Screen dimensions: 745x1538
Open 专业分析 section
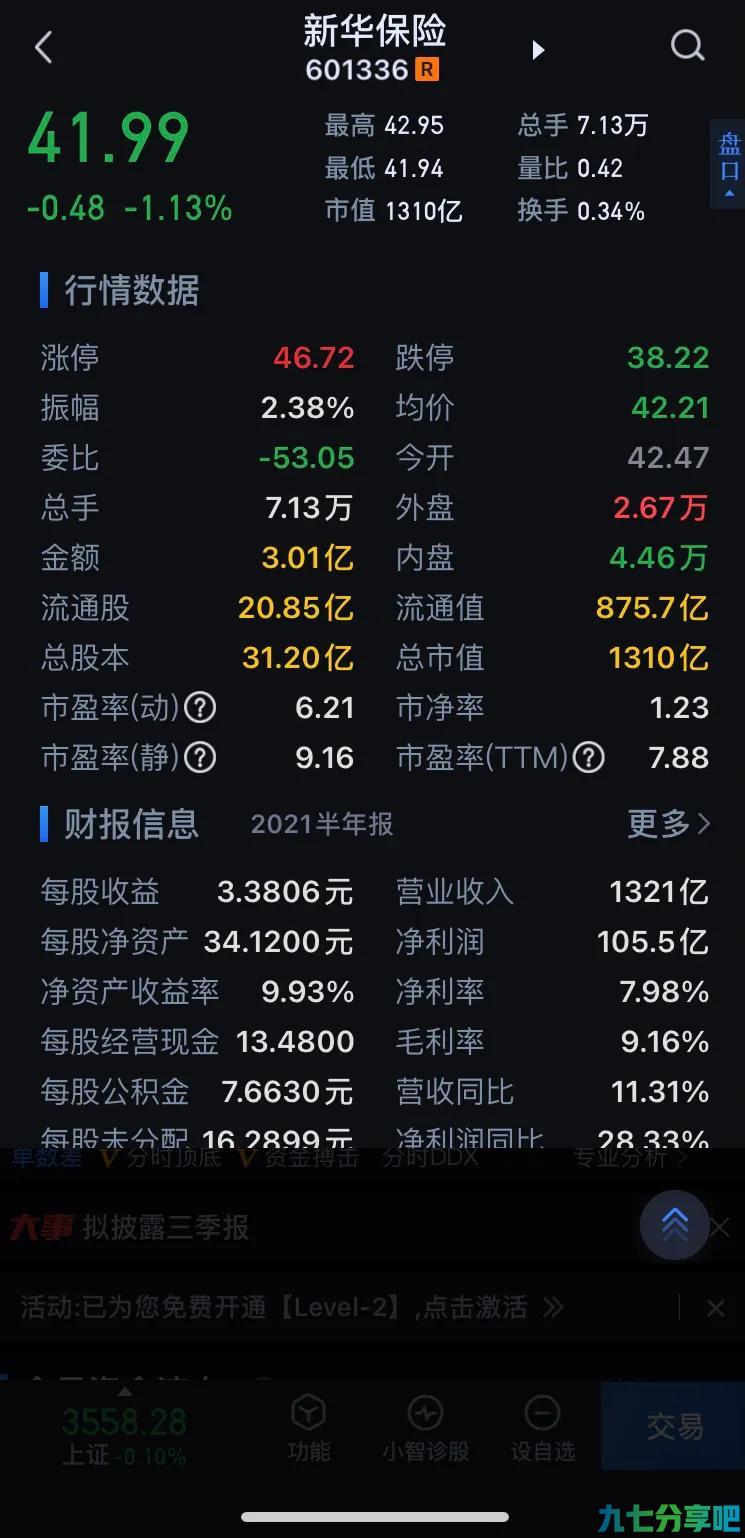[629, 1158]
